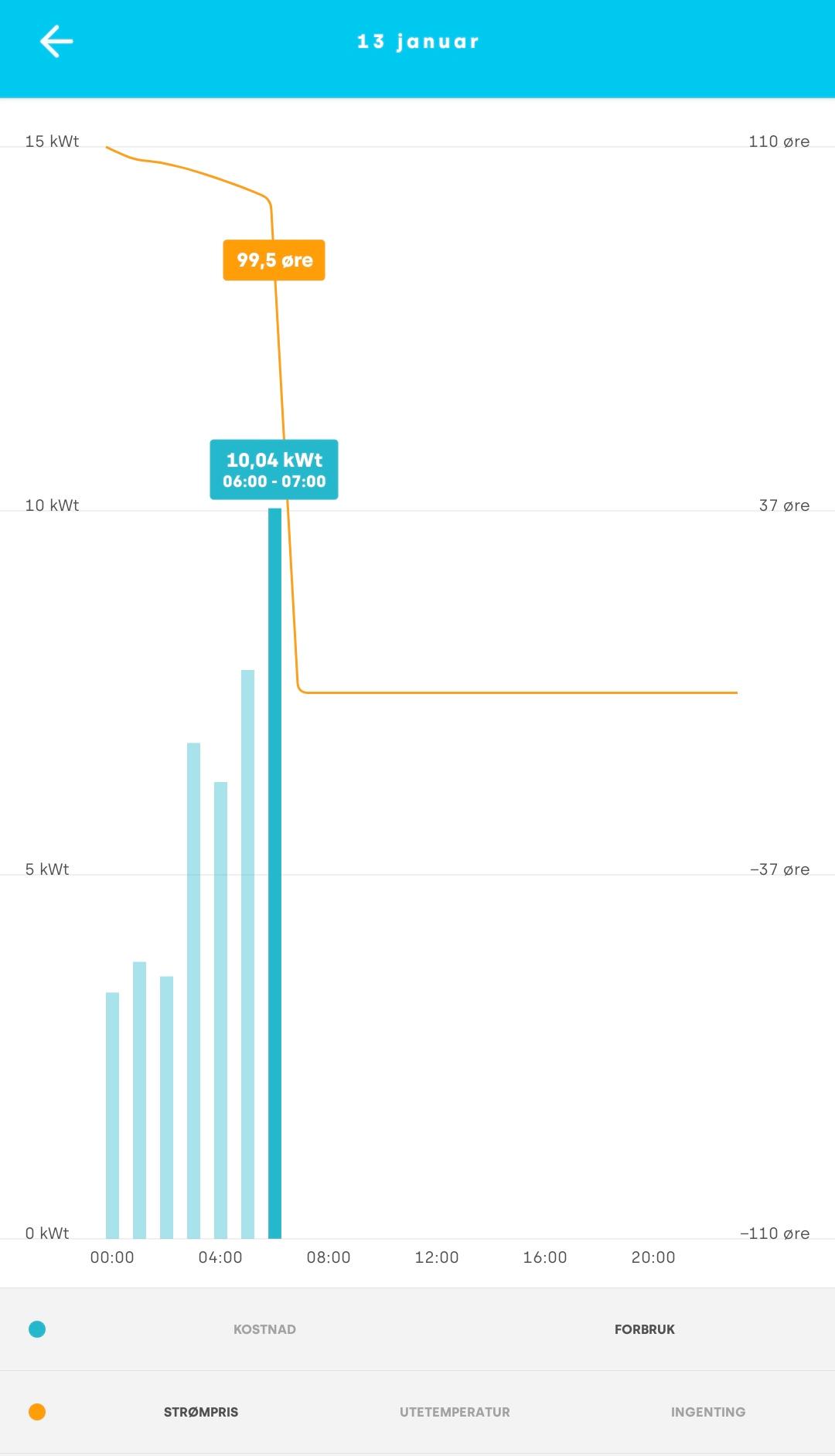
Task: Switch line graph to Utetemperatur
Action: coord(455,1412)
